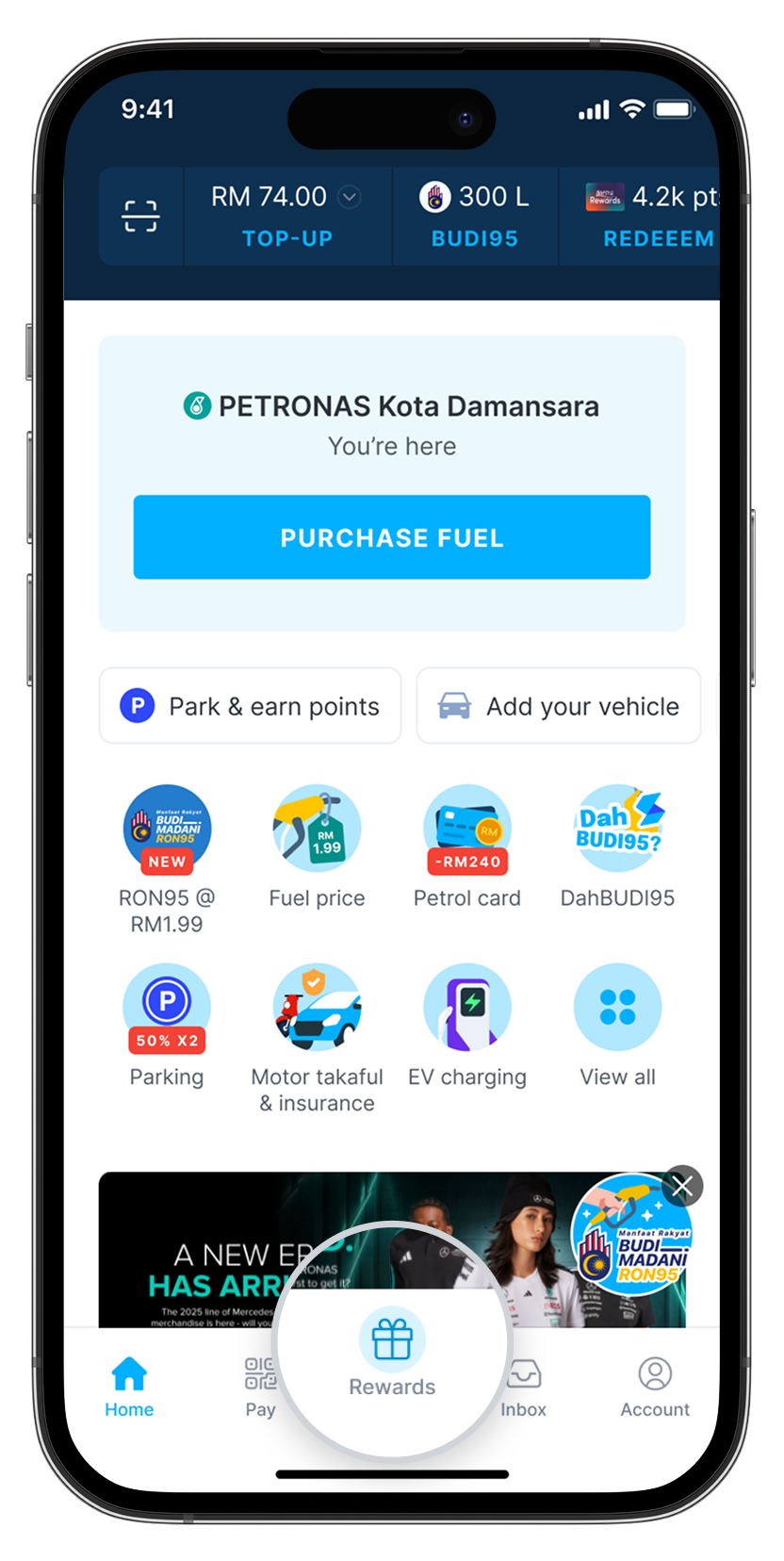Open the Petrol card shortcut
The height and width of the screenshot is (1561, 784).
tap(467, 830)
